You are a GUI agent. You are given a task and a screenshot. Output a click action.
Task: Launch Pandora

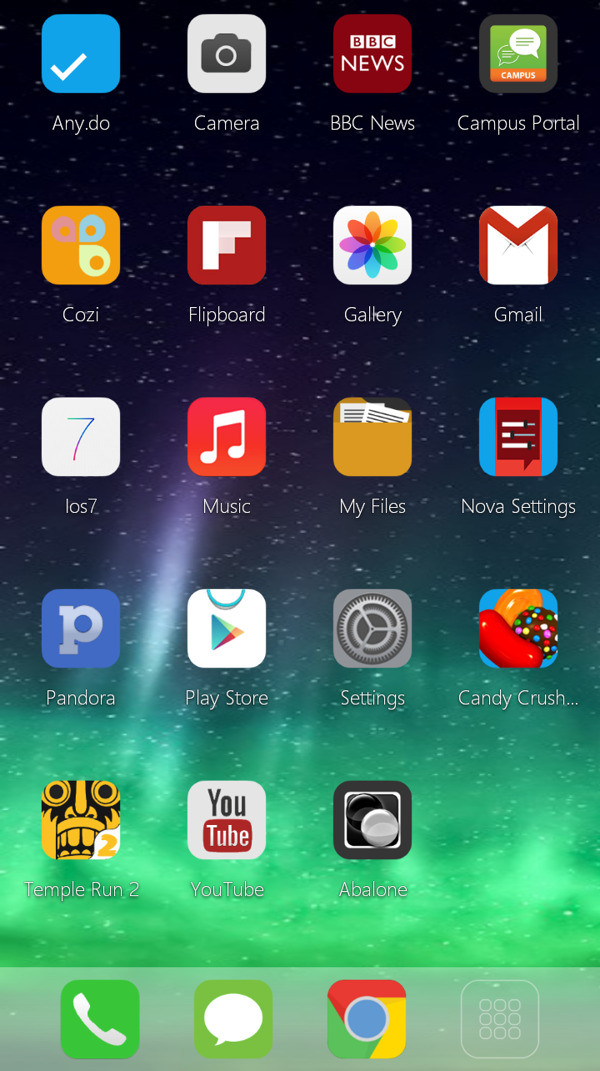(81, 628)
